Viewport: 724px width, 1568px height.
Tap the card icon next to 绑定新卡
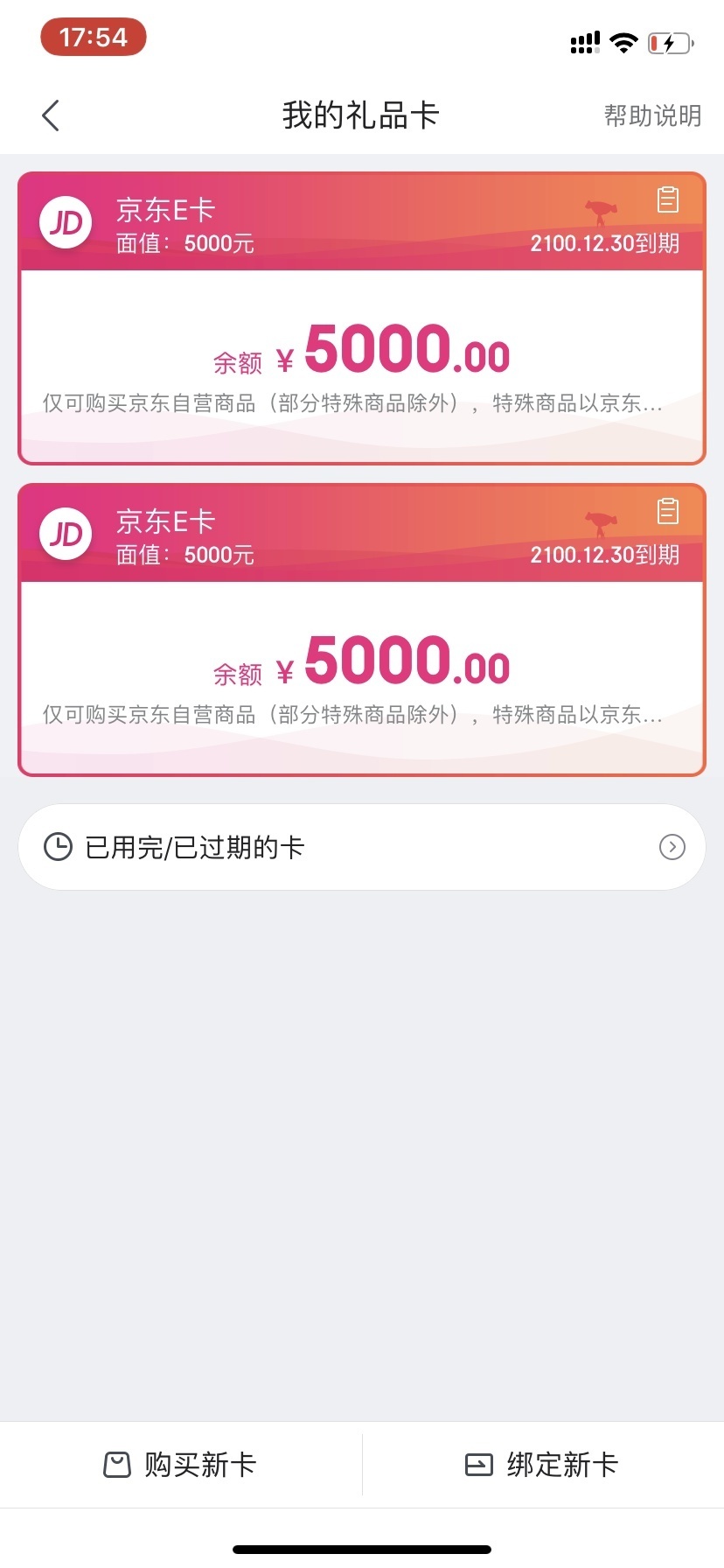(x=477, y=1464)
